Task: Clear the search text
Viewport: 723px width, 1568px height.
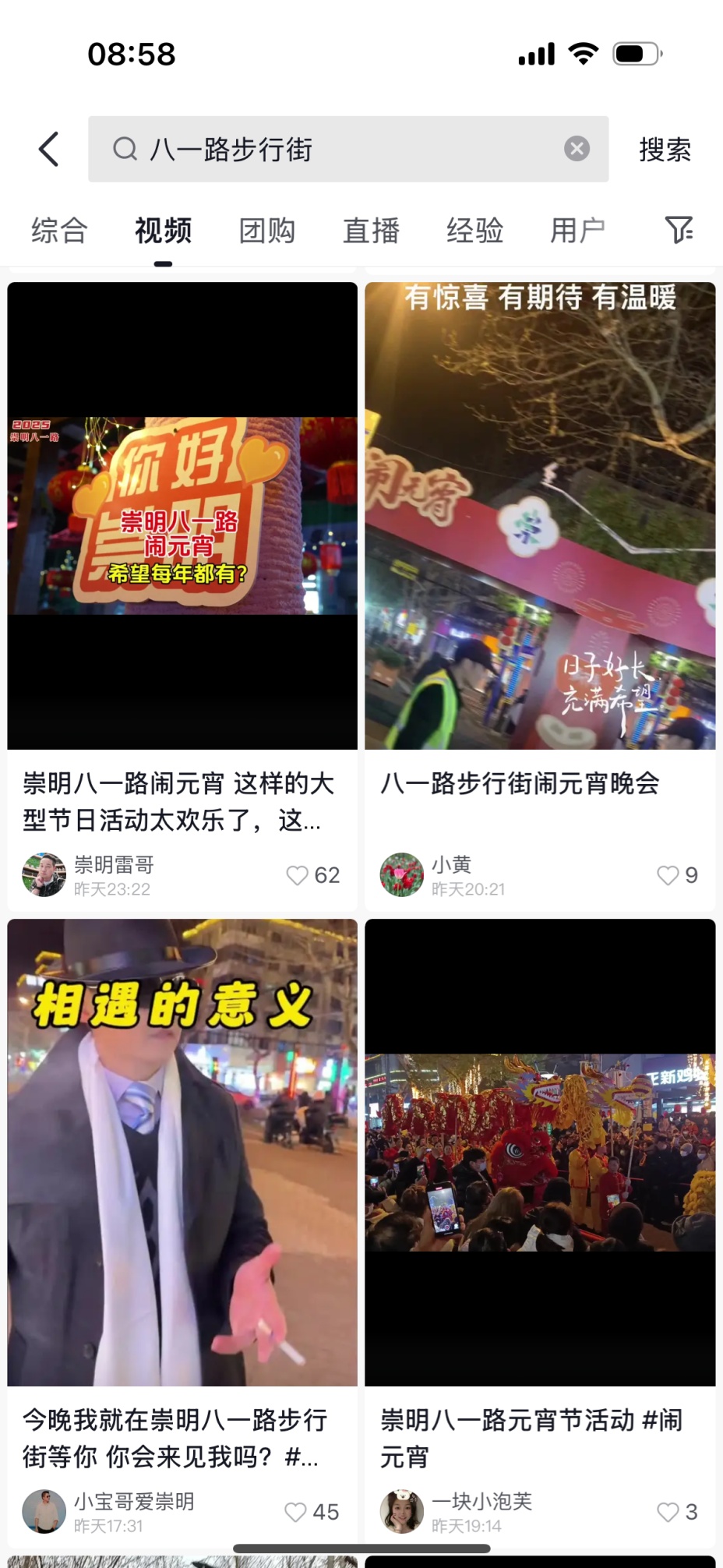Action: (577, 149)
